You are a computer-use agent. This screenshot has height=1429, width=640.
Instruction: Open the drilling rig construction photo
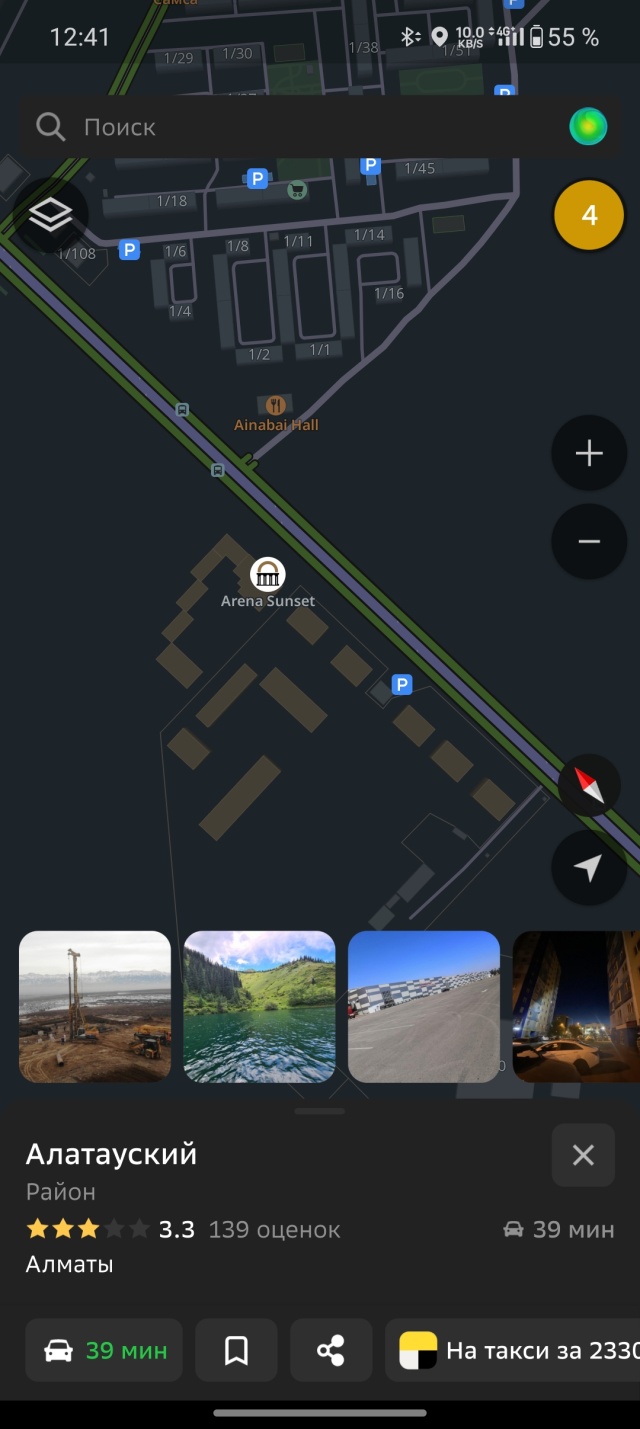[95, 1006]
